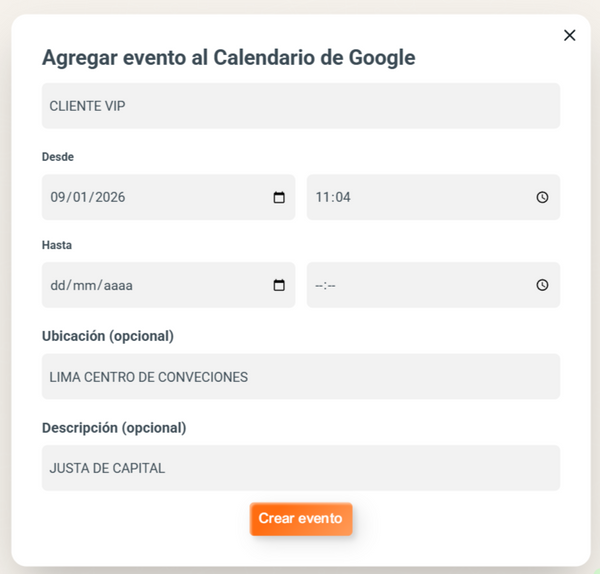Open clock picker for Desde time

542,197
